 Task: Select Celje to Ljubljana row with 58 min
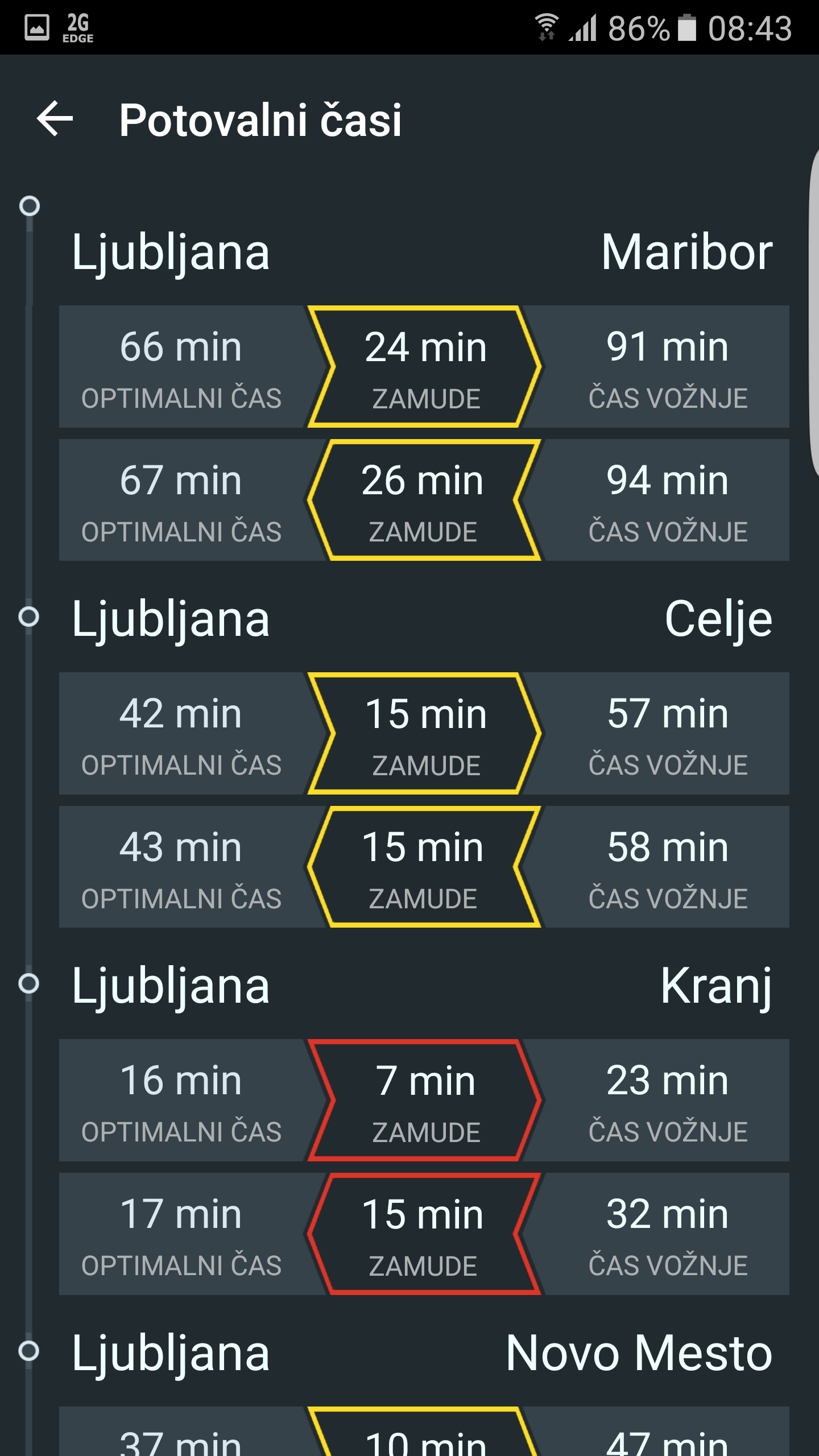(424, 867)
